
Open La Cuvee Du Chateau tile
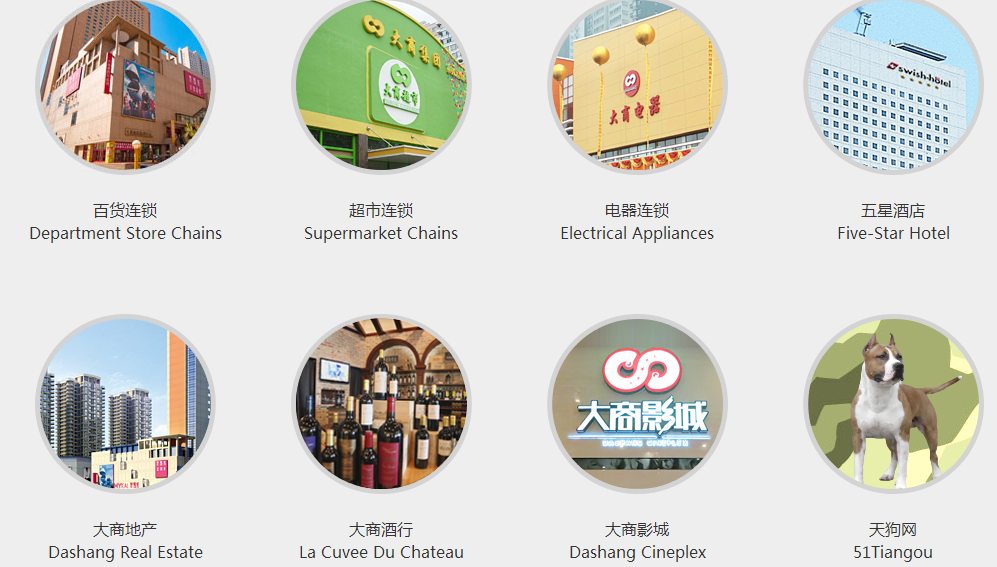click(x=381, y=404)
